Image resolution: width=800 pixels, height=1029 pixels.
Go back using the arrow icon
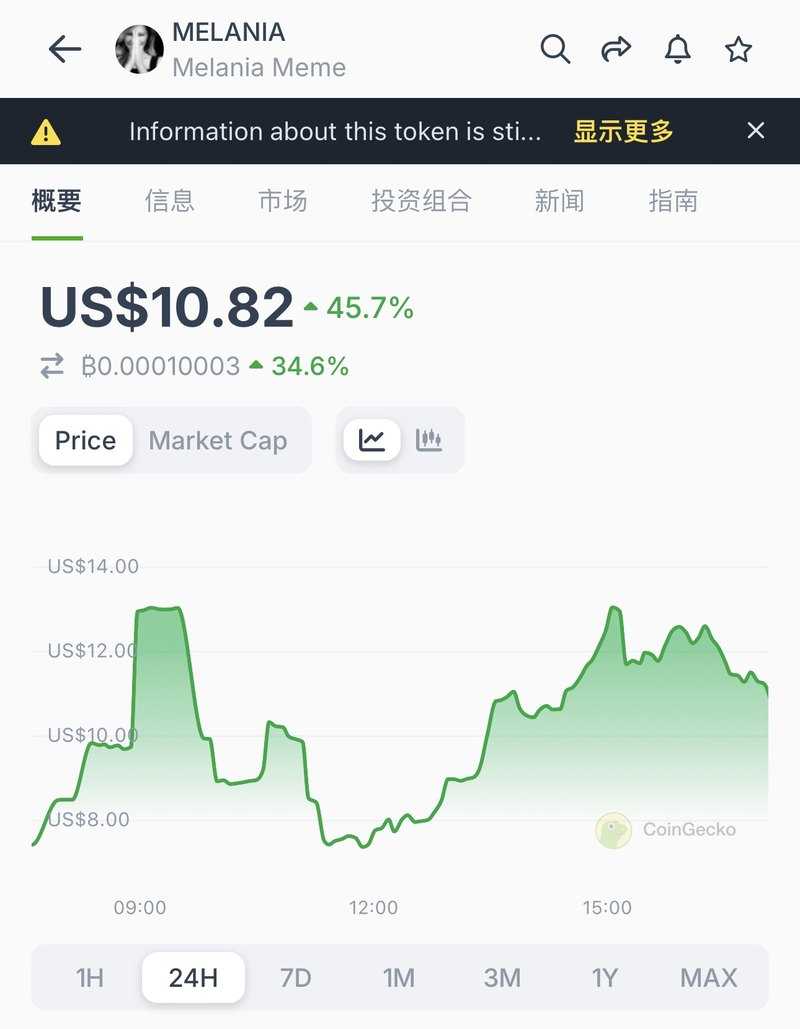point(65,49)
